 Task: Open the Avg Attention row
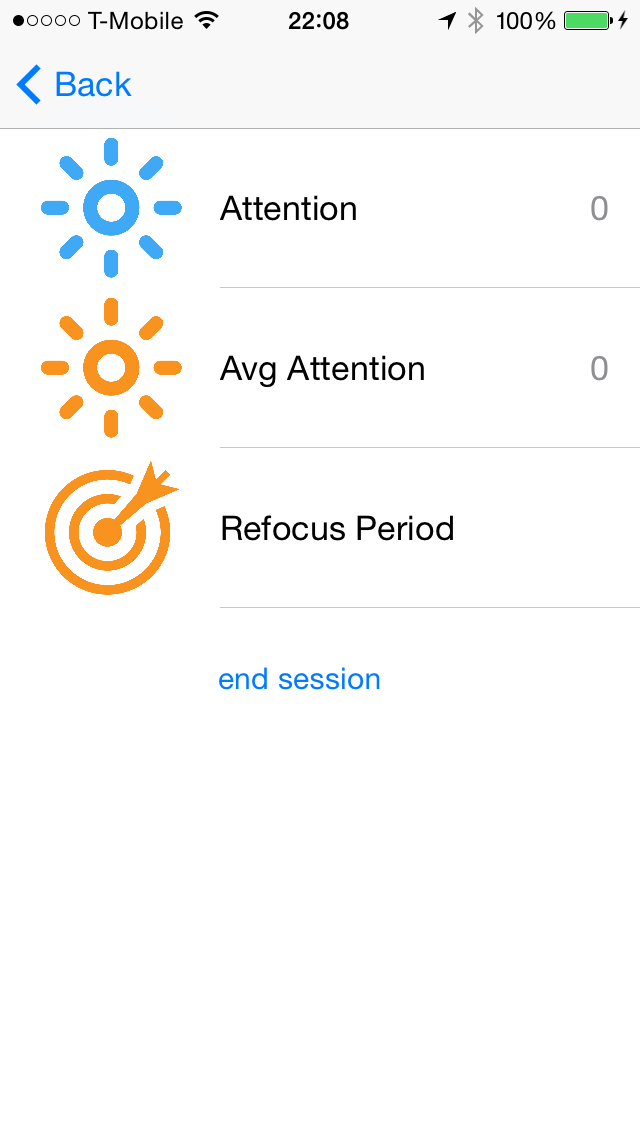coord(320,368)
